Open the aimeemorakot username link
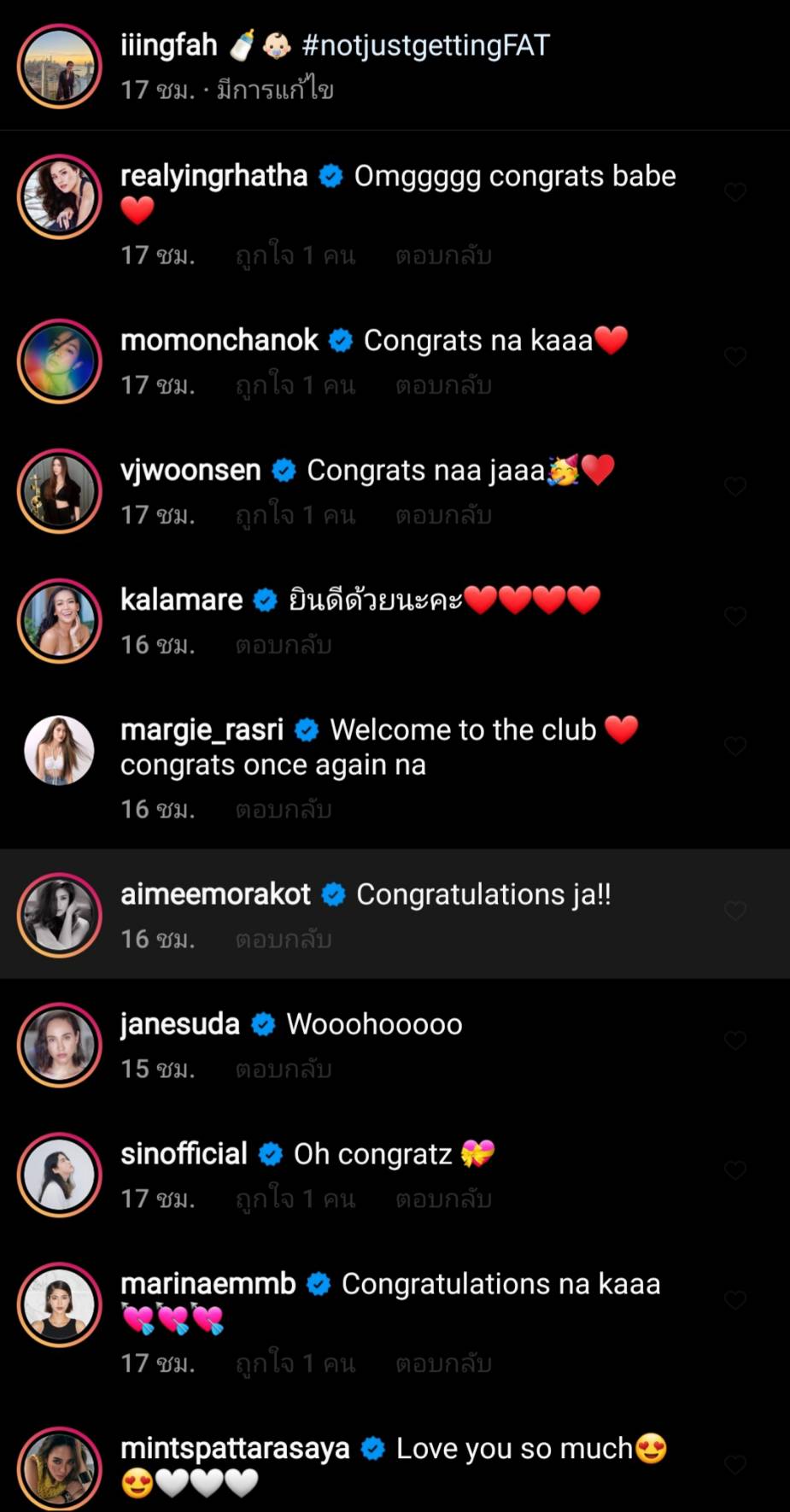Viewport: 790px width, 1512px height. point(215,894)
